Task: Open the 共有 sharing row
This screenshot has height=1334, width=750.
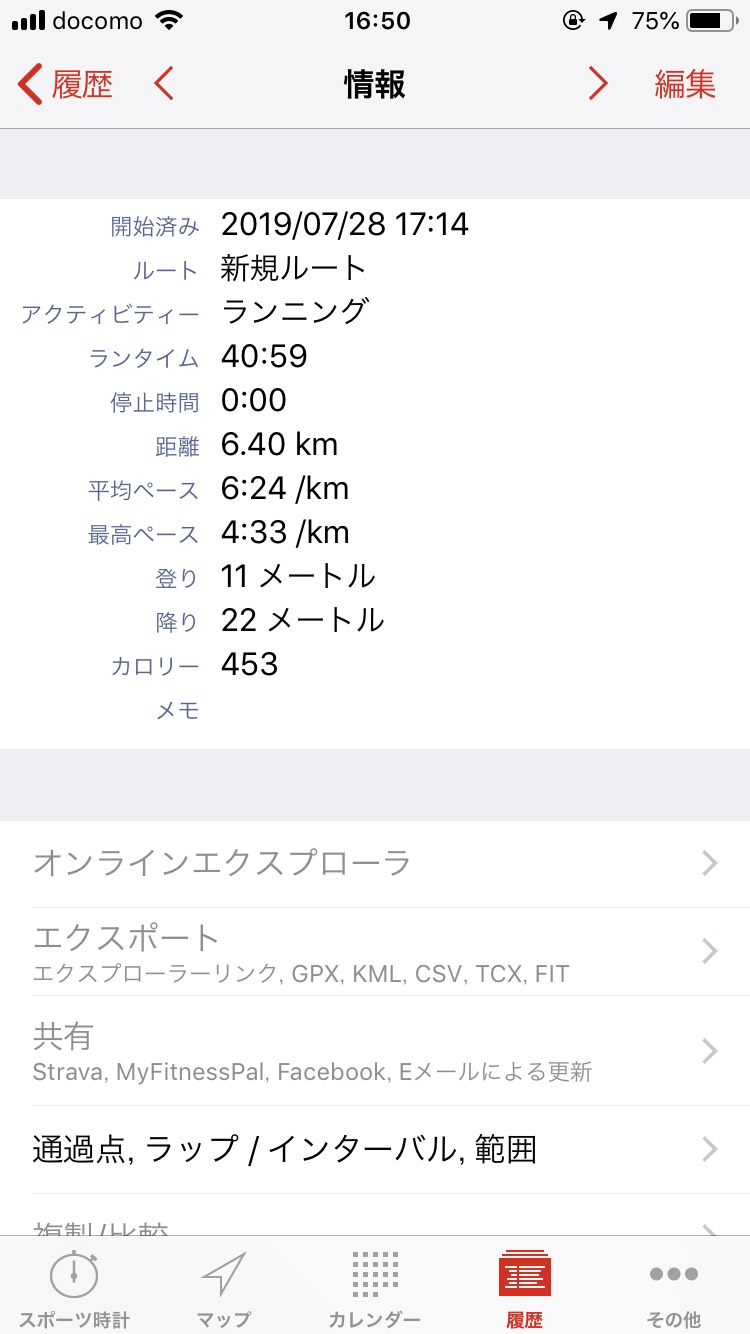Action: click(x=375, y=1050)
